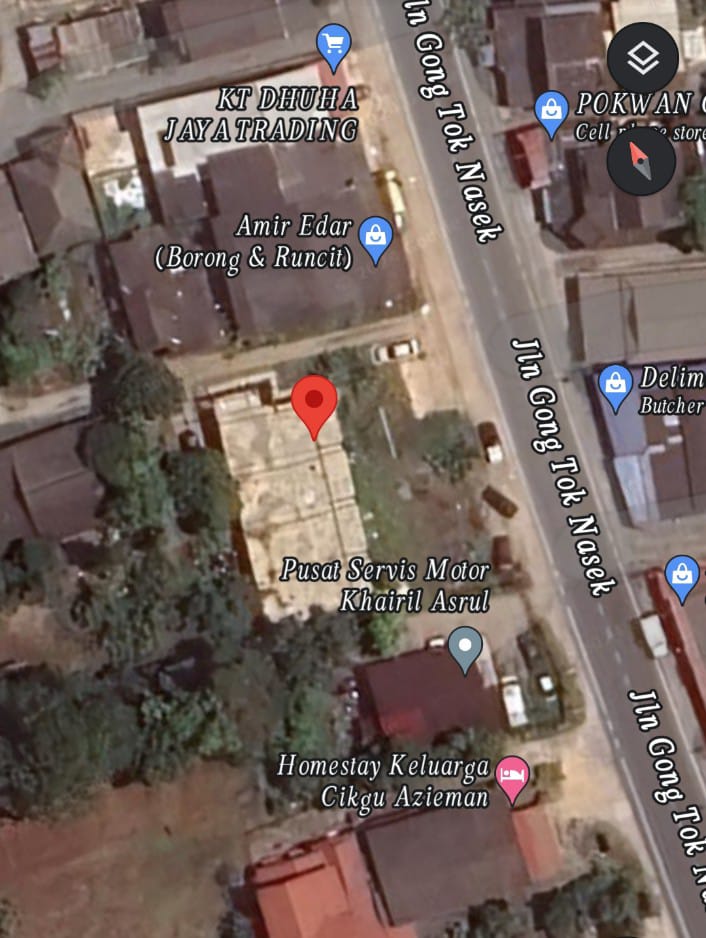Screen dimensions: 706x938
Task: Open Amir Edar shop marker
Action: pos(376,238)
